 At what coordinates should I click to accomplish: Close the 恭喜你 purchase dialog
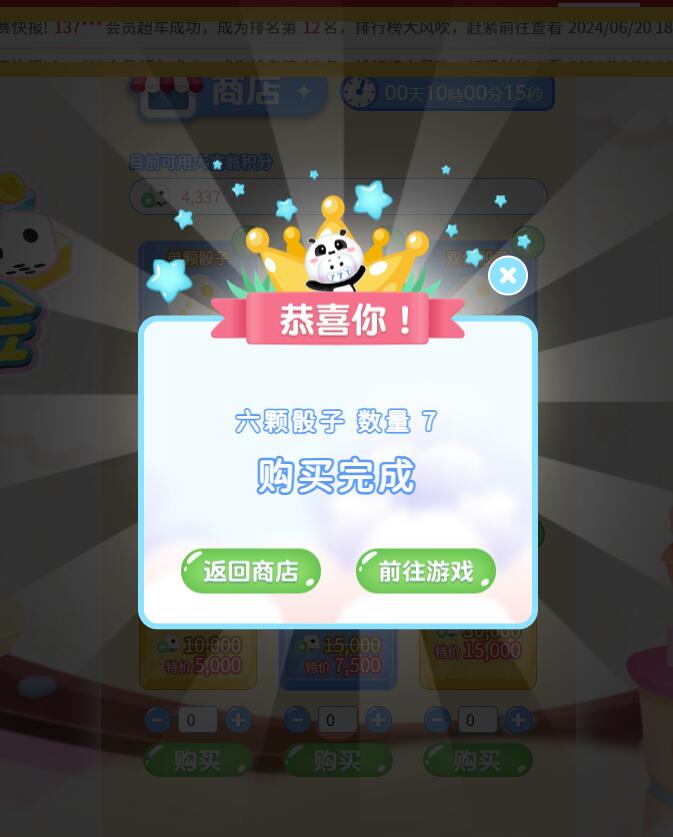(x=507, y=275)
